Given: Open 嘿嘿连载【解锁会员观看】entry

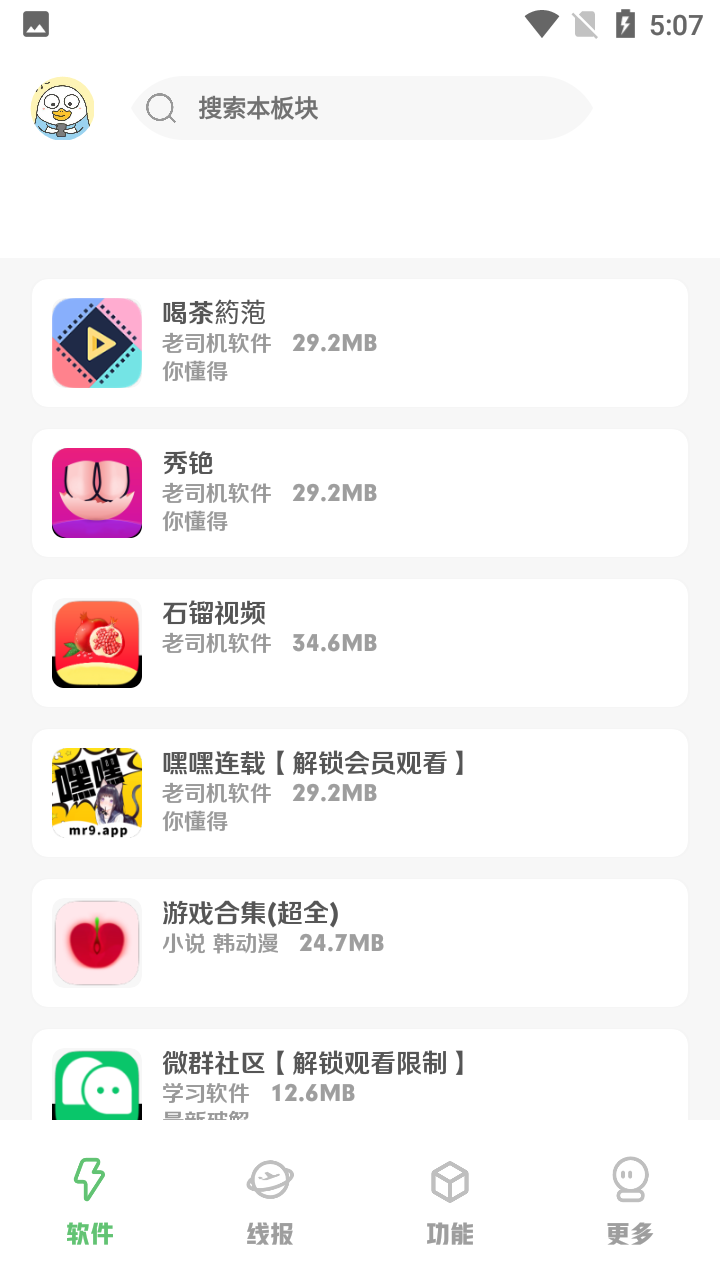Looking at the screenshot, I should coord(360,792).
